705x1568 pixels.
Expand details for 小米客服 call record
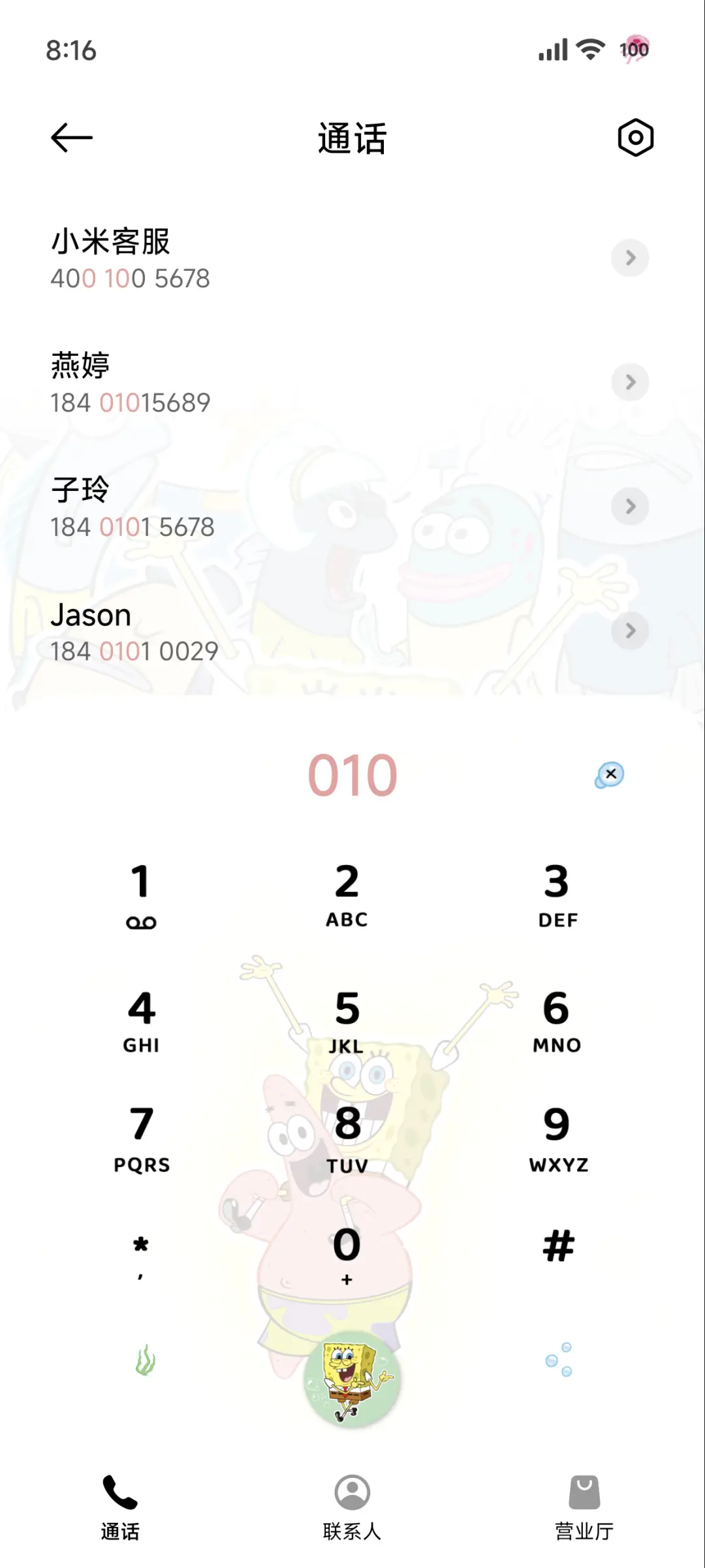coord(629,258)
